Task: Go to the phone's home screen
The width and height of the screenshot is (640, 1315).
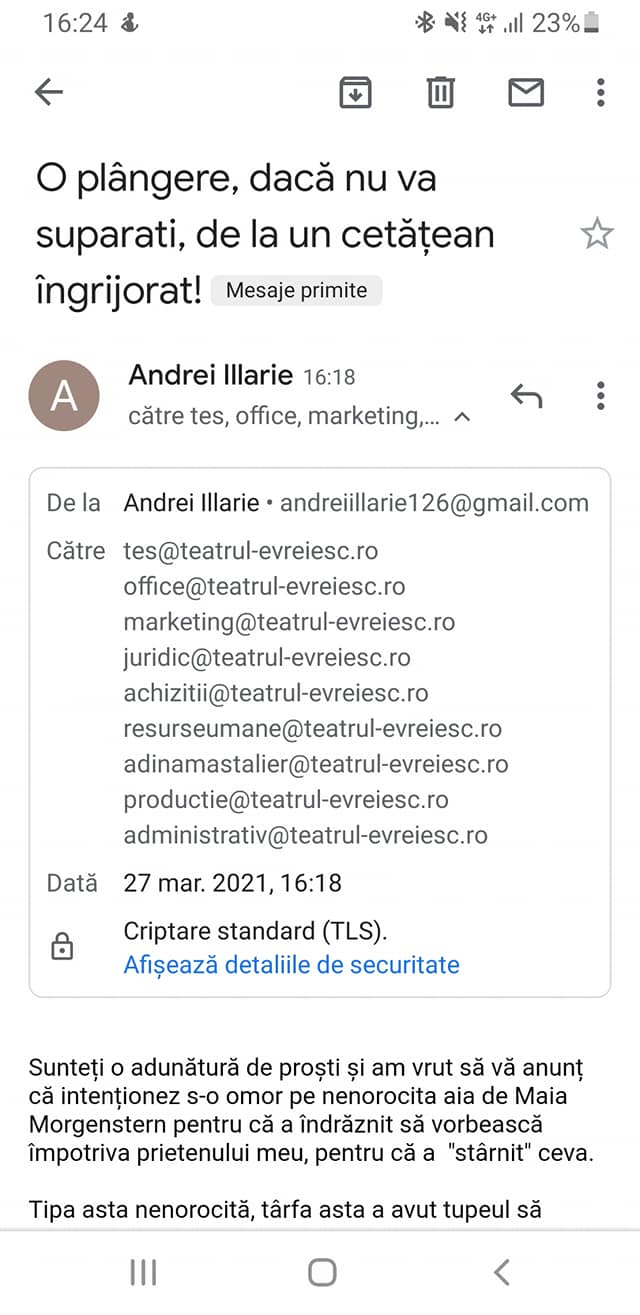Action: point(321,1271)
